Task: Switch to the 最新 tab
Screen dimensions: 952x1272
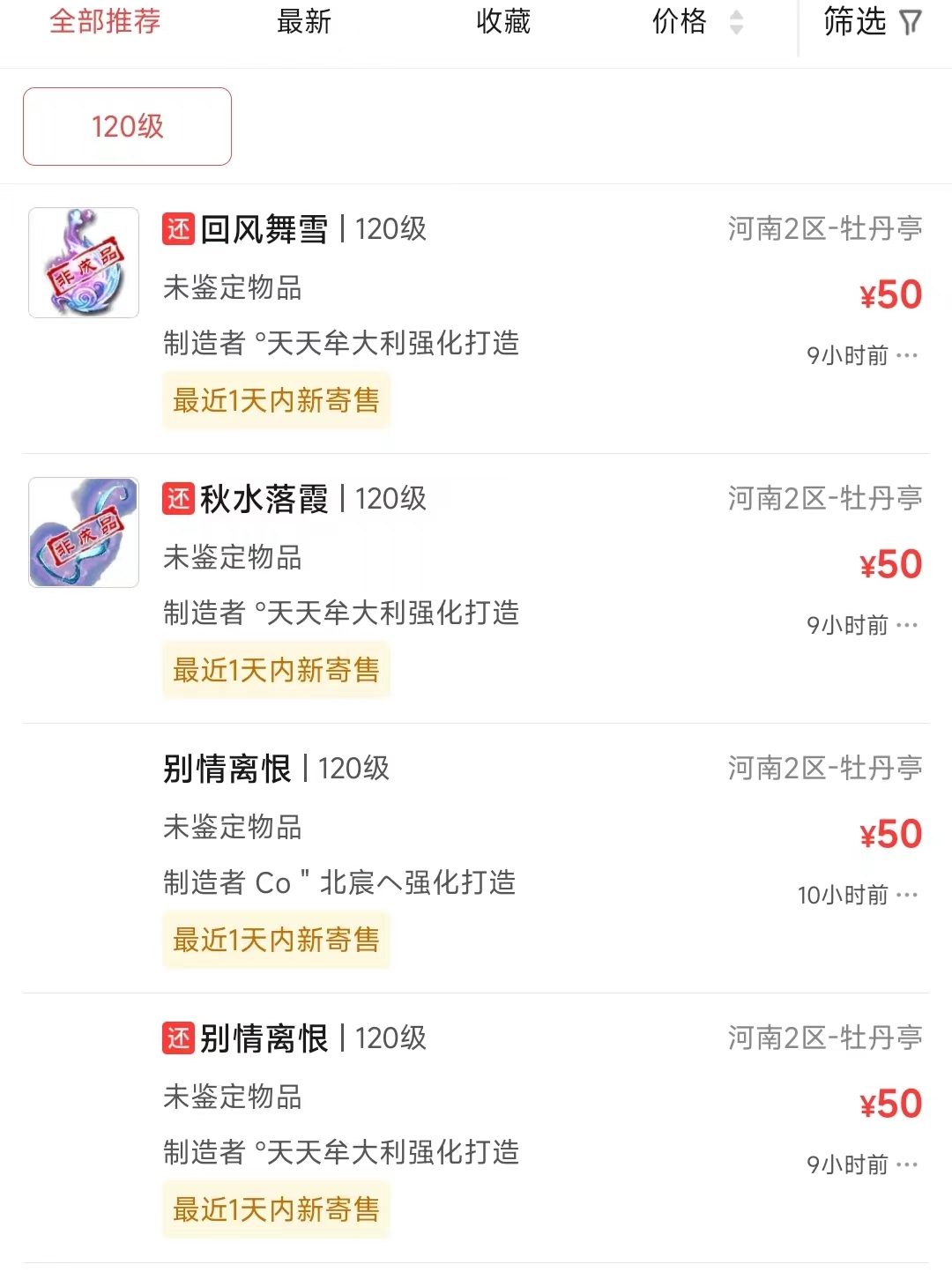Action: click(303, 23)
